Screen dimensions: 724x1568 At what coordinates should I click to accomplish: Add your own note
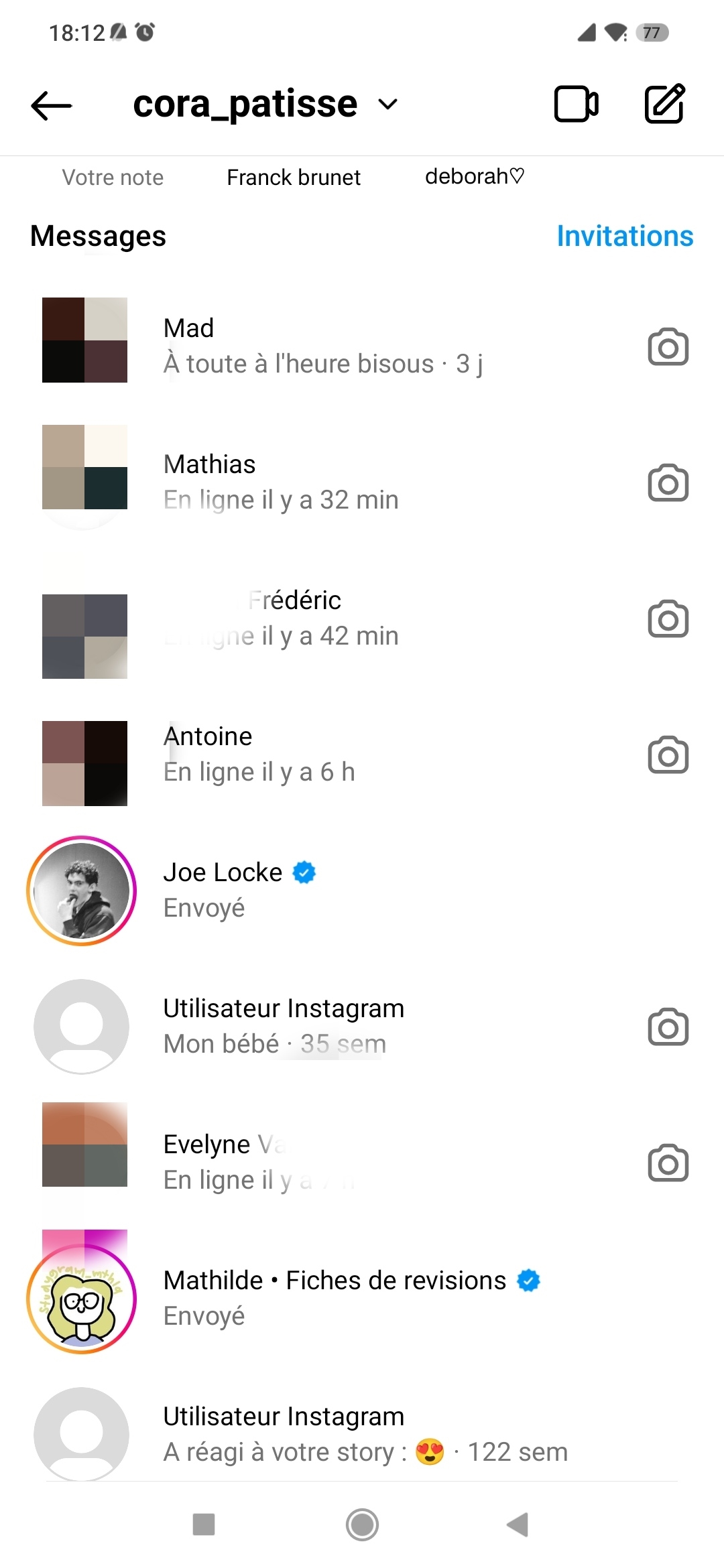pyautogui.click(x=113, y=178)
